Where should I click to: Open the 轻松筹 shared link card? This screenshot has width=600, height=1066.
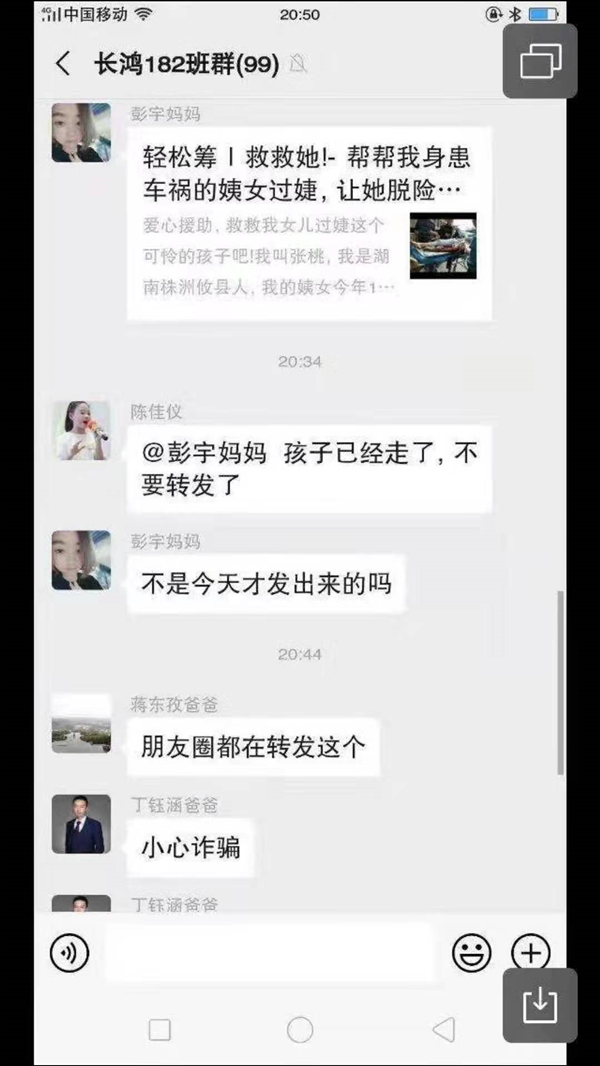309,224
